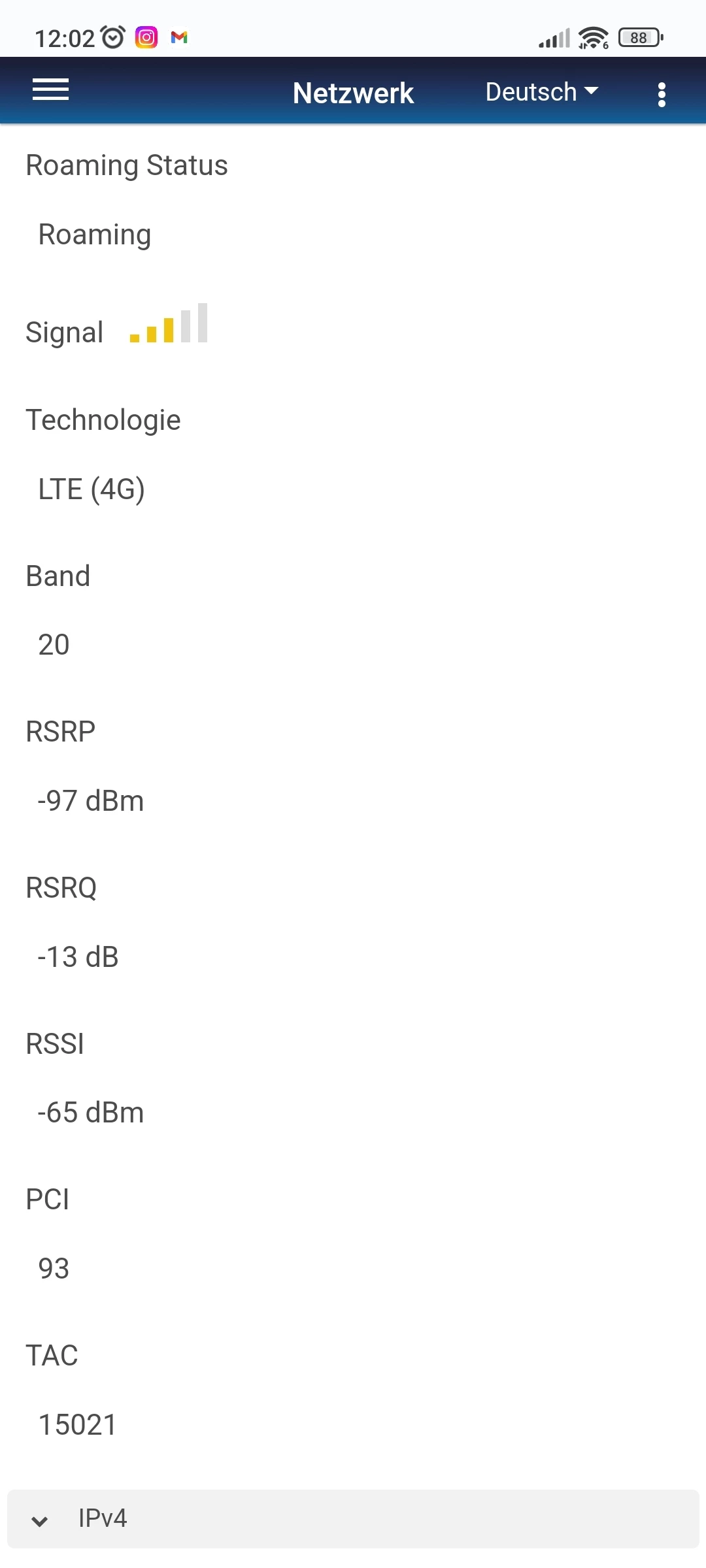Viewport: 706px width, 1568px height.
Task: Open the three-dot overflow menu
Action: 662,95
